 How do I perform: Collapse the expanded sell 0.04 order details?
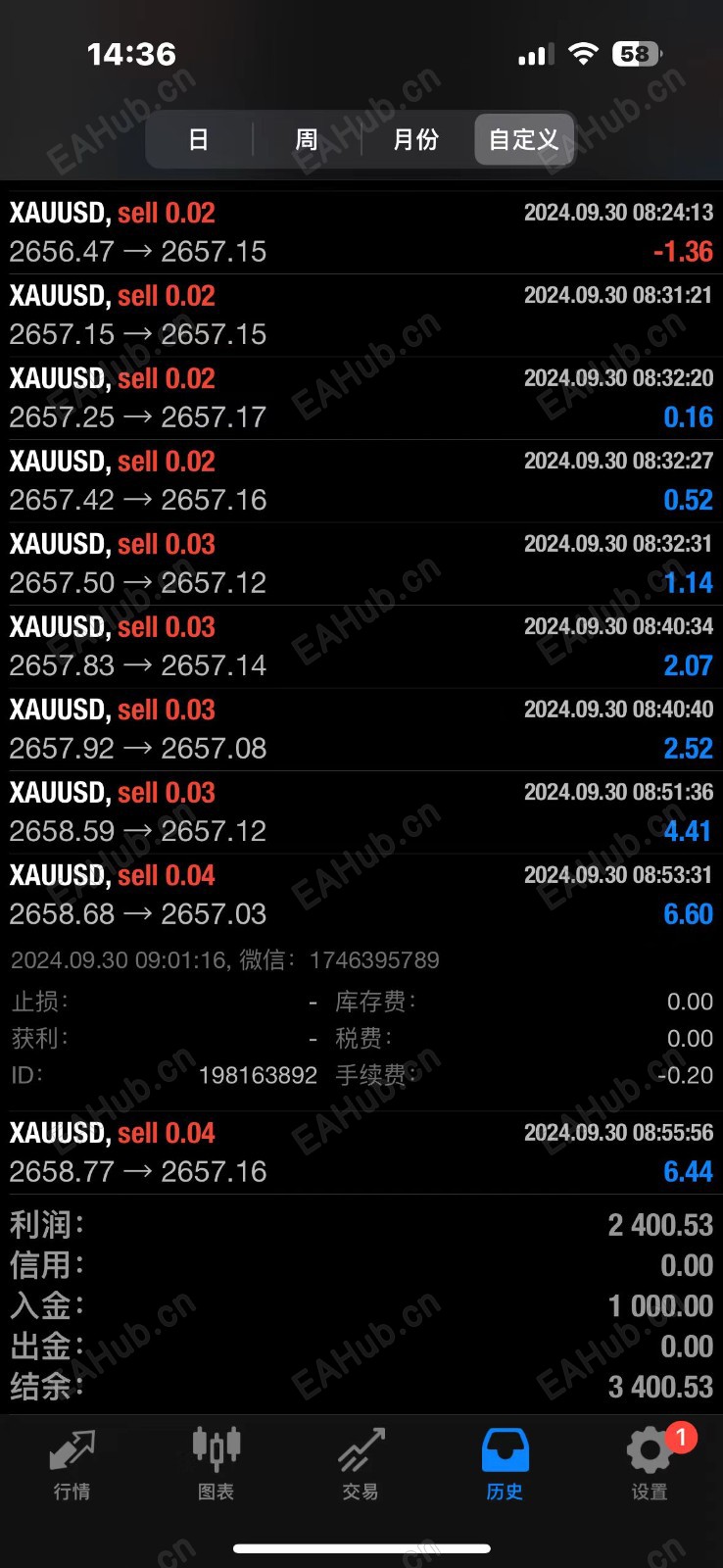362,894
